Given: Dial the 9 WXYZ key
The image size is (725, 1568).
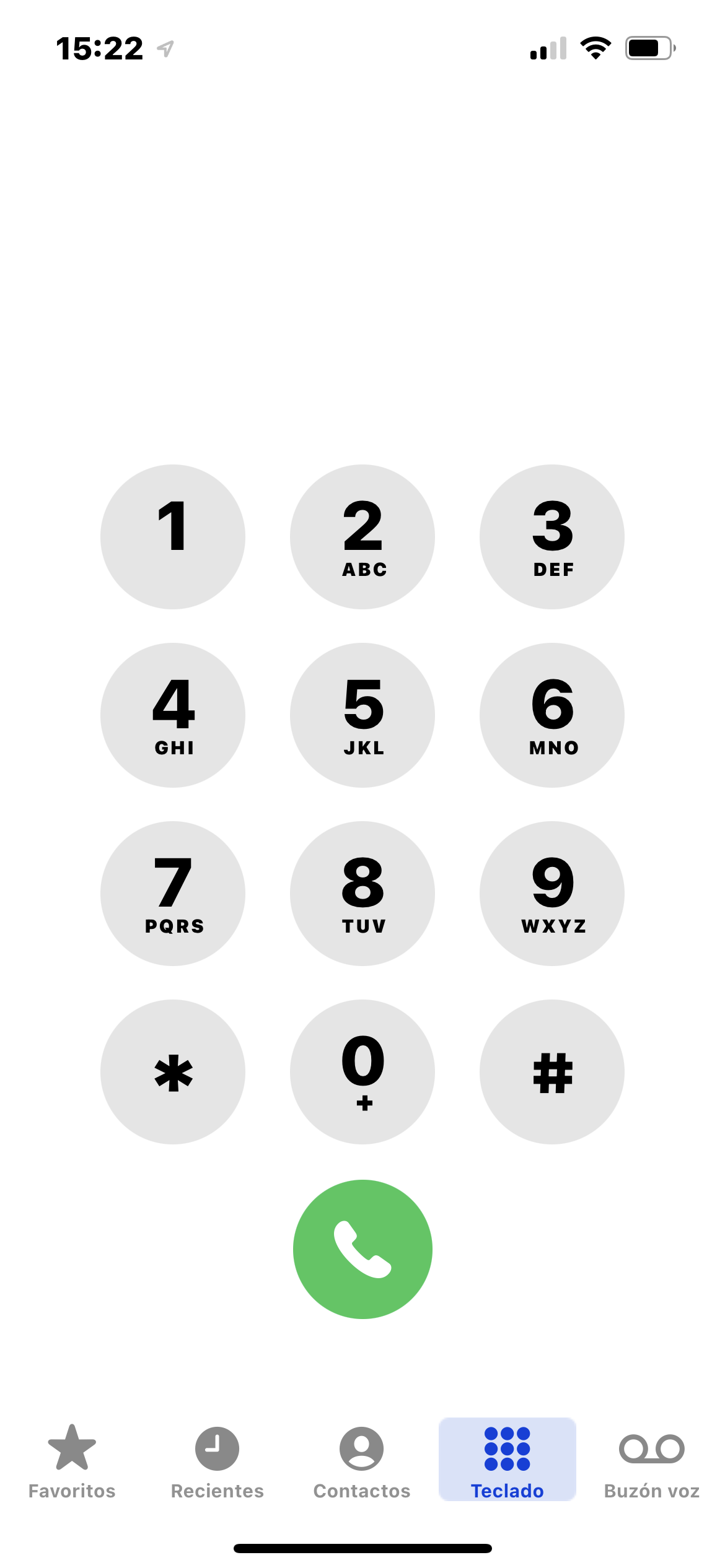Looking at the screenshot, I should click(552, 894).
